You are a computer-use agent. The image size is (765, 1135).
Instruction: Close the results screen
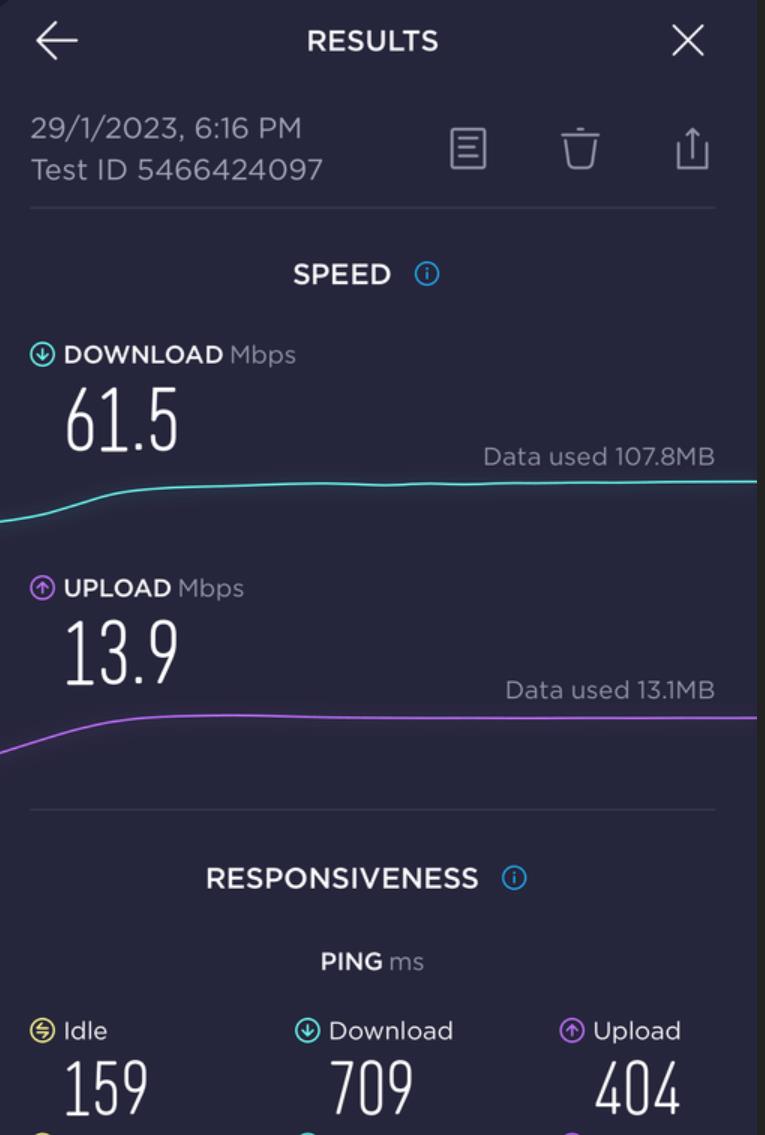coord(688,41)
